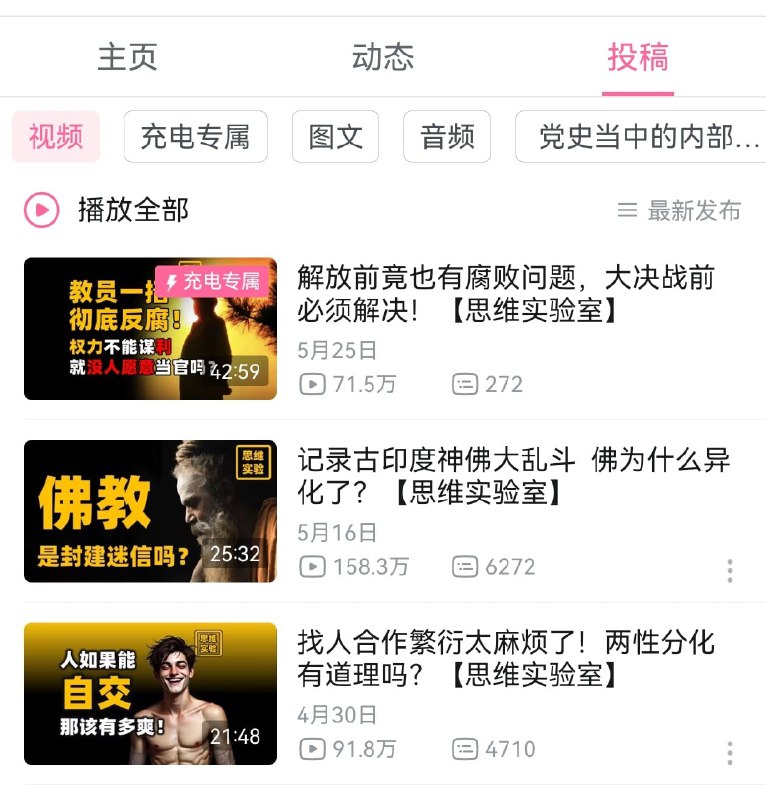The width and height of the screenshot is (766, 800).
Task: Click the comment icon showing 6272
Action: pyautogui.click(x=465, y=566)
